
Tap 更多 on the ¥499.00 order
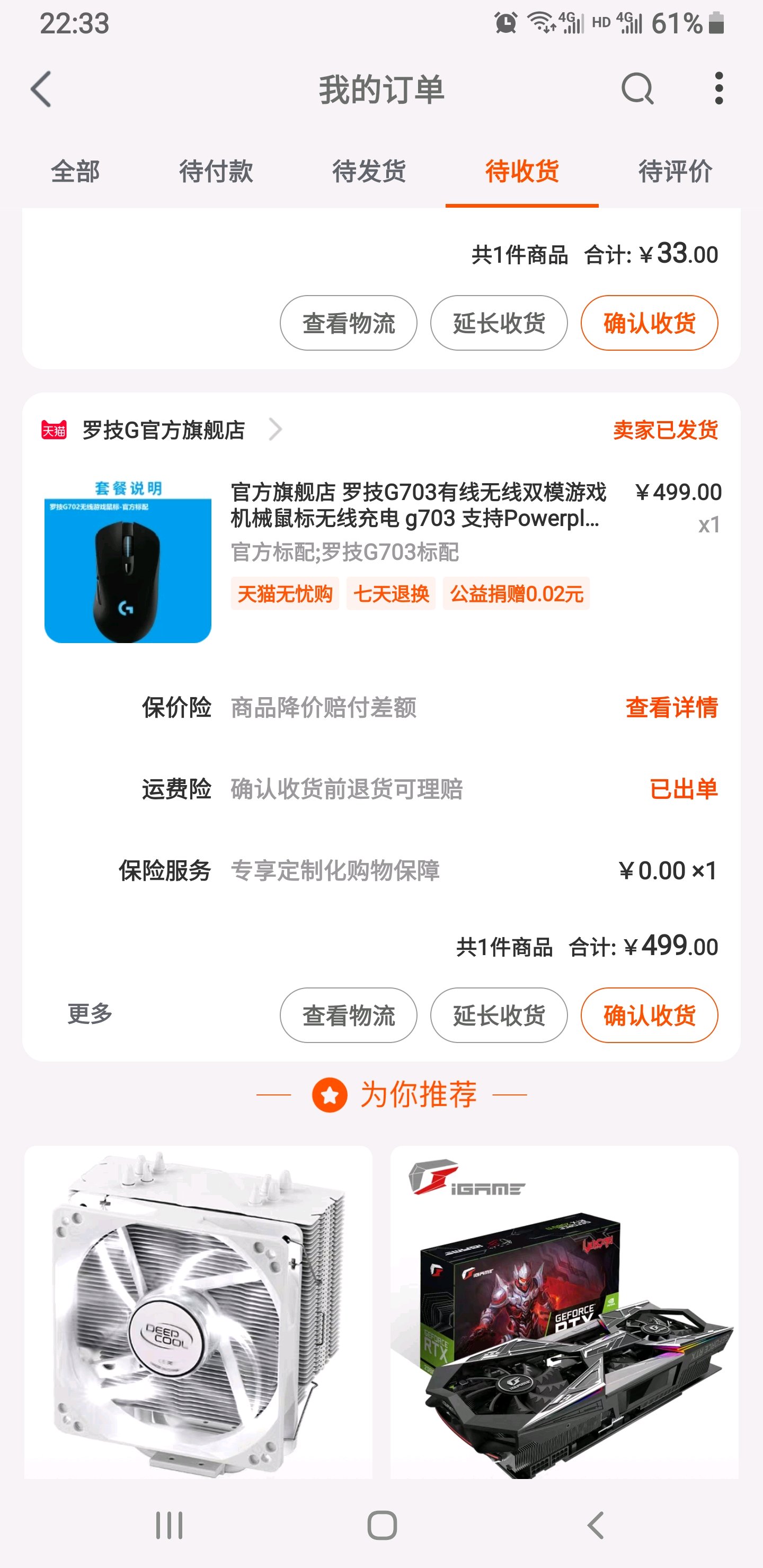point(90,1014)
